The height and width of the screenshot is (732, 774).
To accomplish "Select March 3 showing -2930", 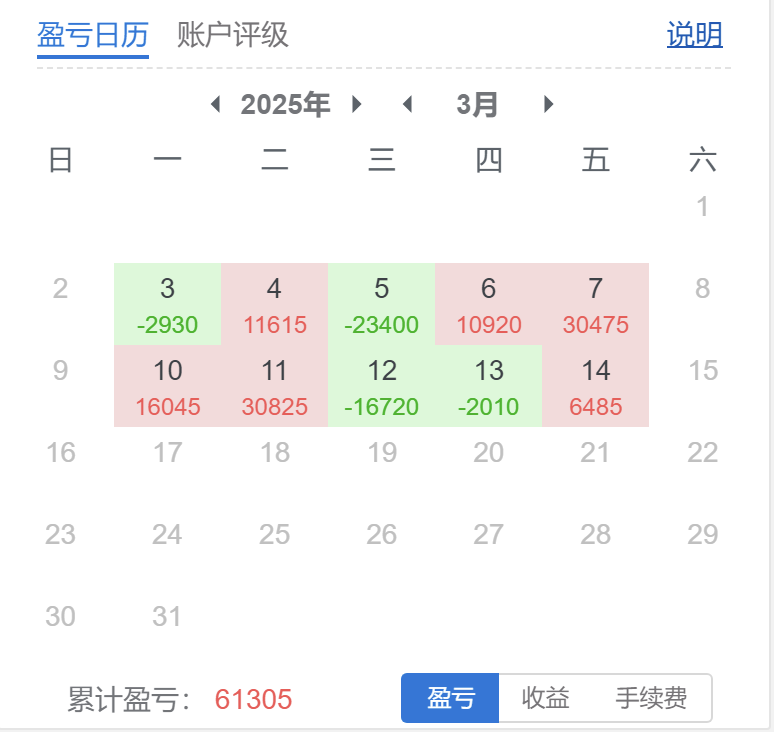I will coord(167,304).
